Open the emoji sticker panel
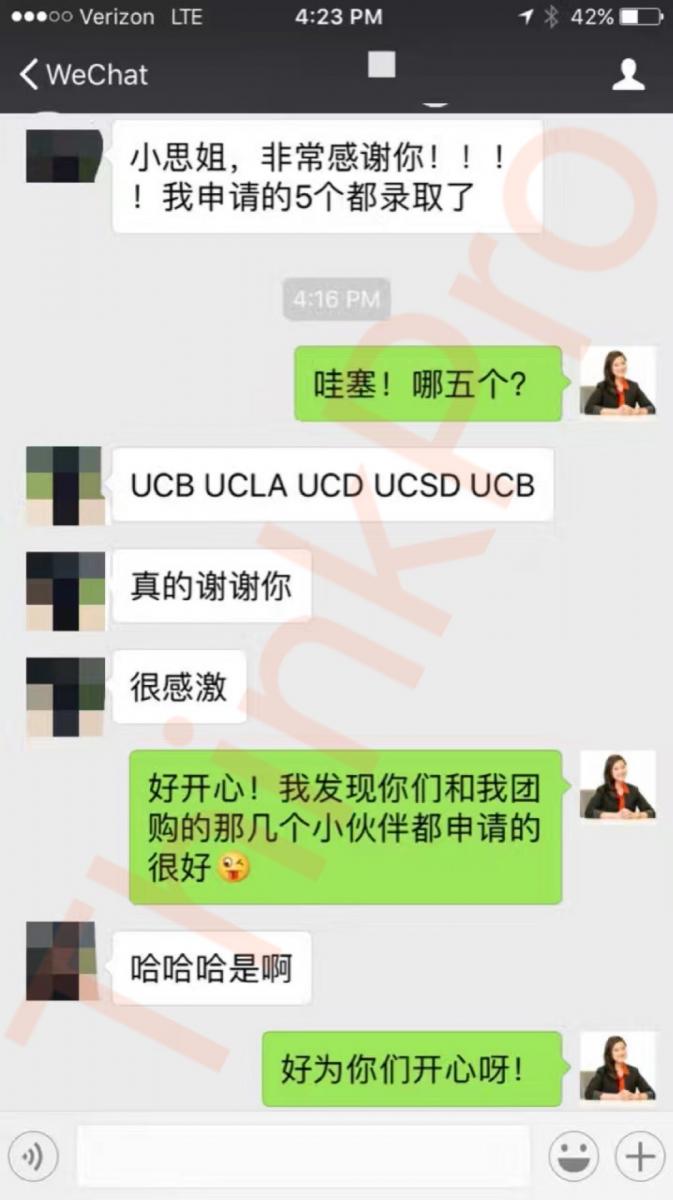The height and width of the screenshot is (1200, 673). [x=574, y=1158]
